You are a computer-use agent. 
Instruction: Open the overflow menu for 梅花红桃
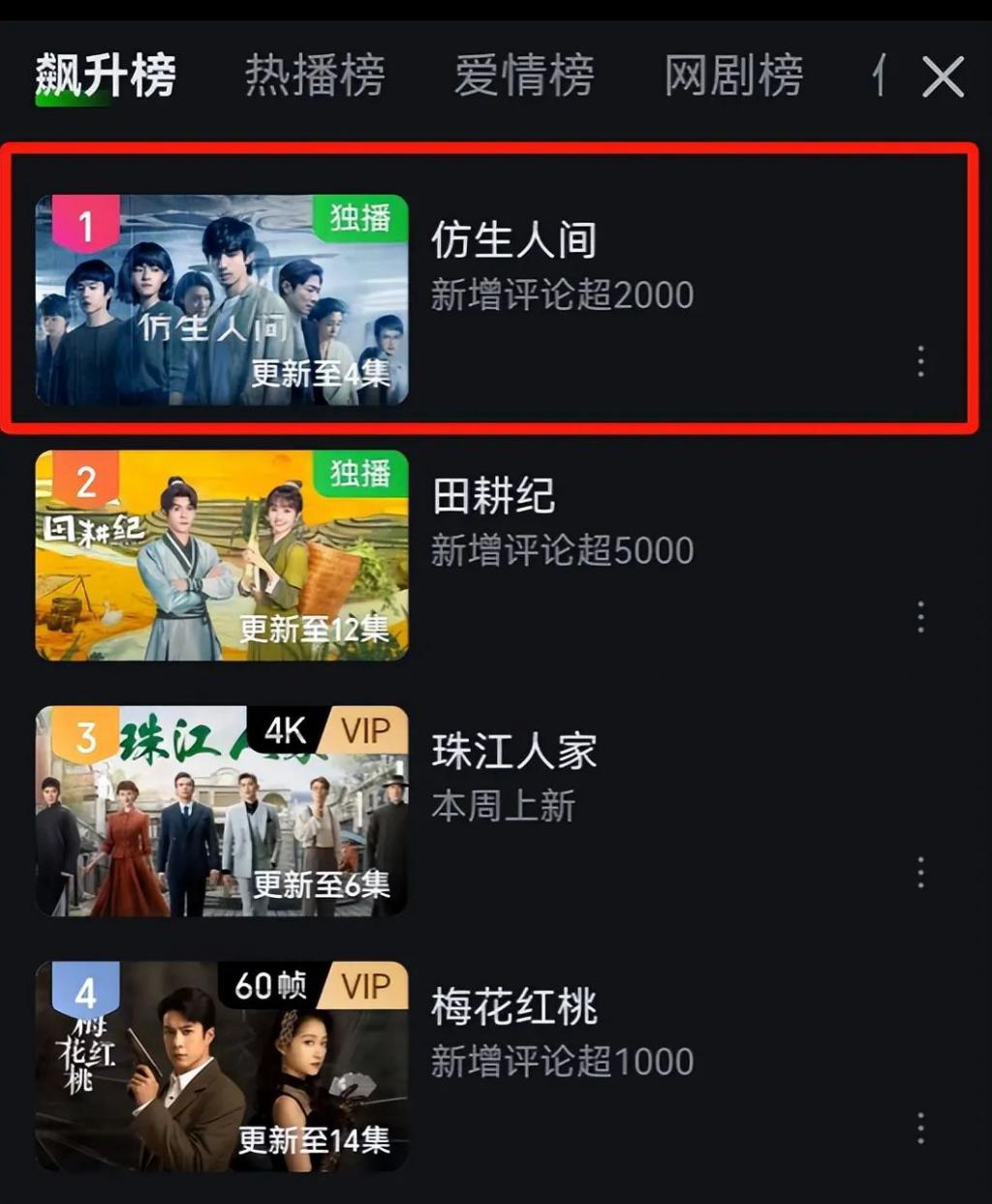coord(920,1128)
